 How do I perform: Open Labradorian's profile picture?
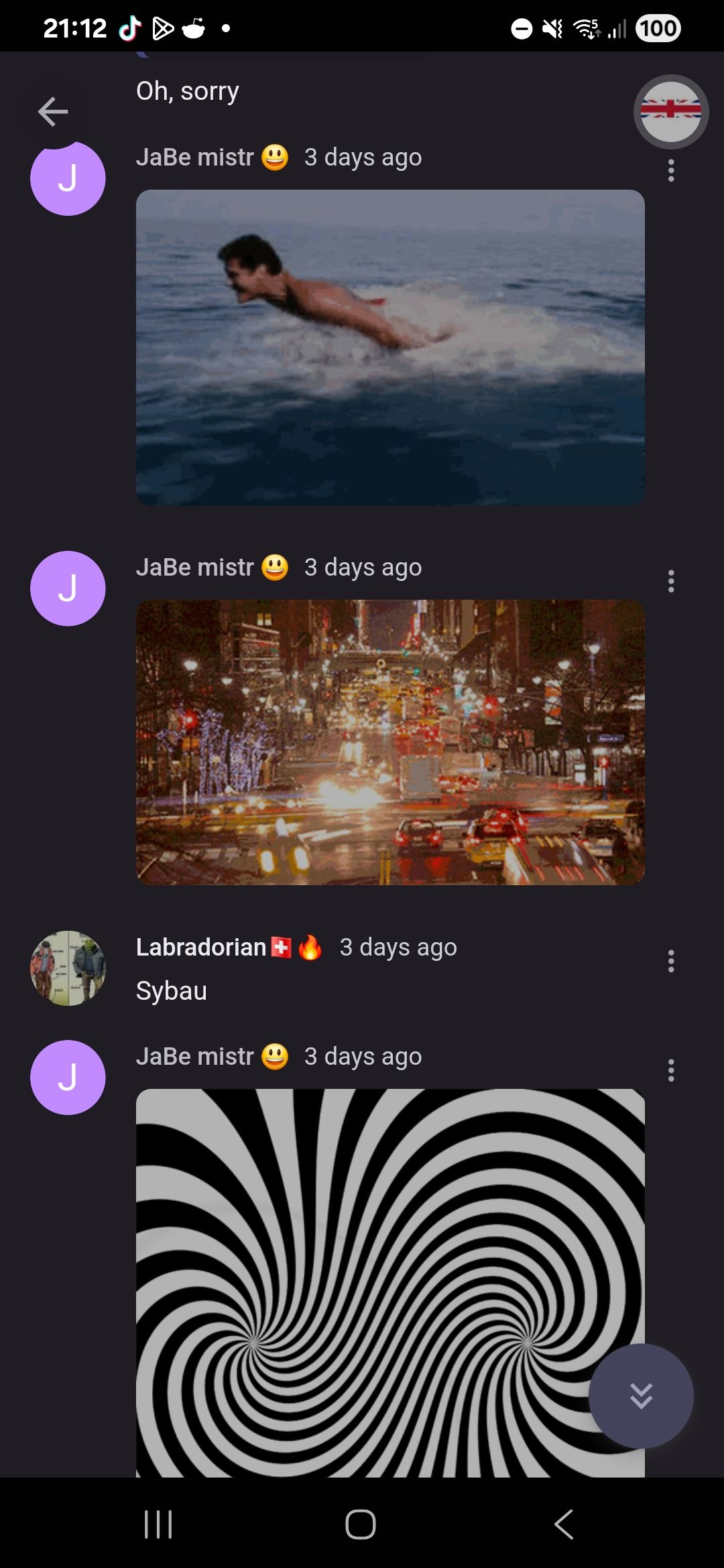pyautogui.click(x=68, y=968)
